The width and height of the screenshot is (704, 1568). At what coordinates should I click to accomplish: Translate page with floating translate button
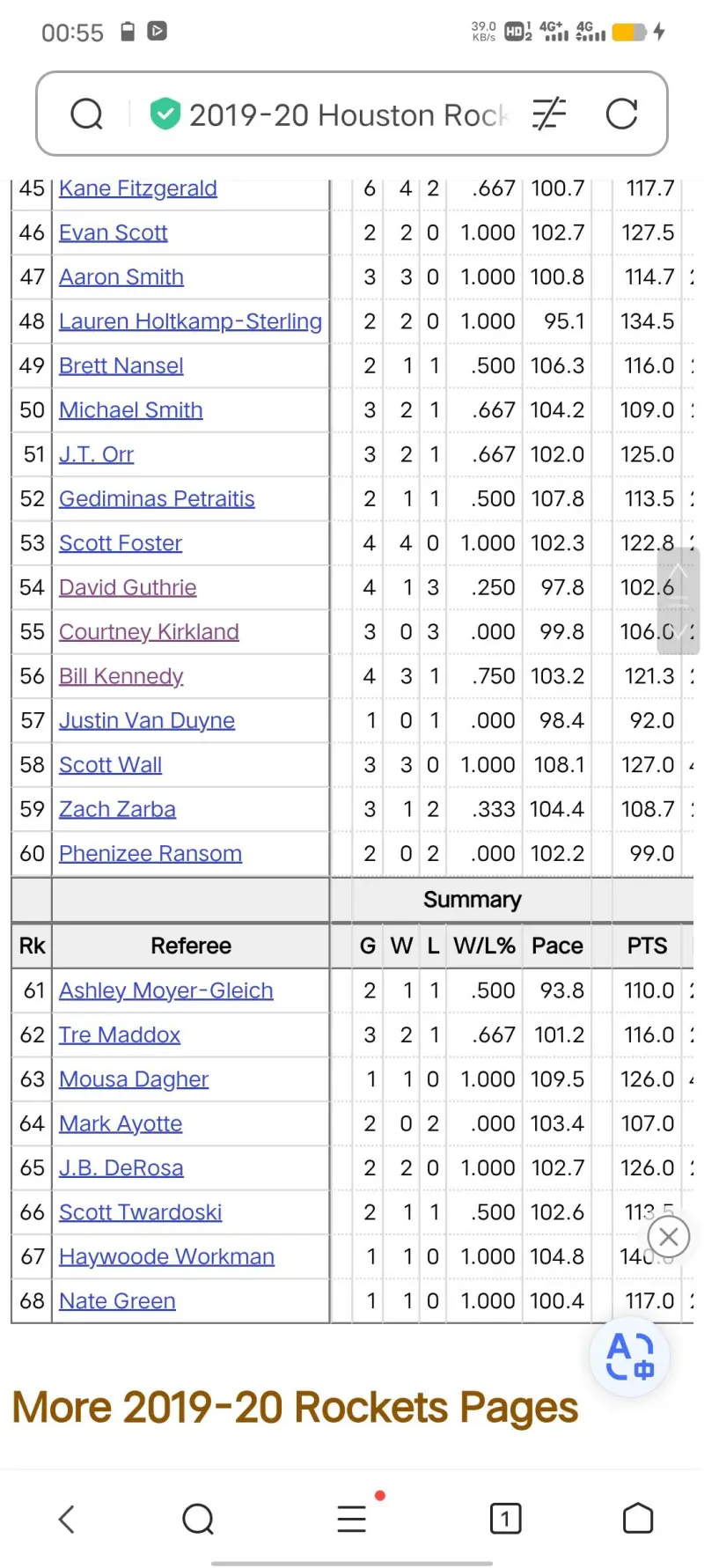coord(630,1357)
